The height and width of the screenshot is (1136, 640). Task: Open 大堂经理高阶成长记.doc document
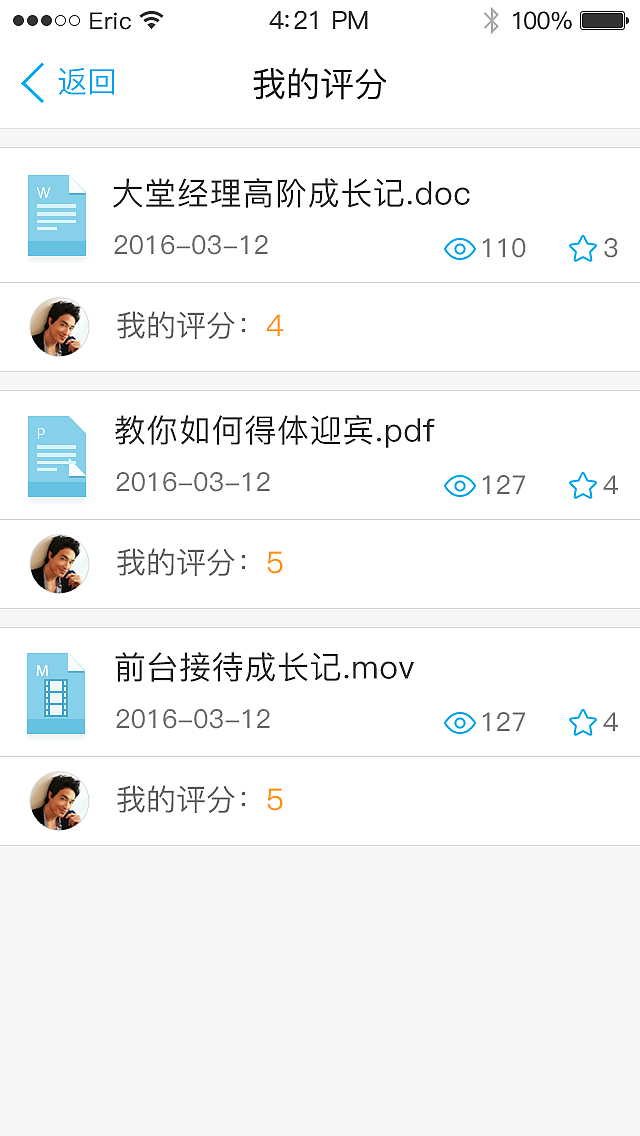(291, 194)
